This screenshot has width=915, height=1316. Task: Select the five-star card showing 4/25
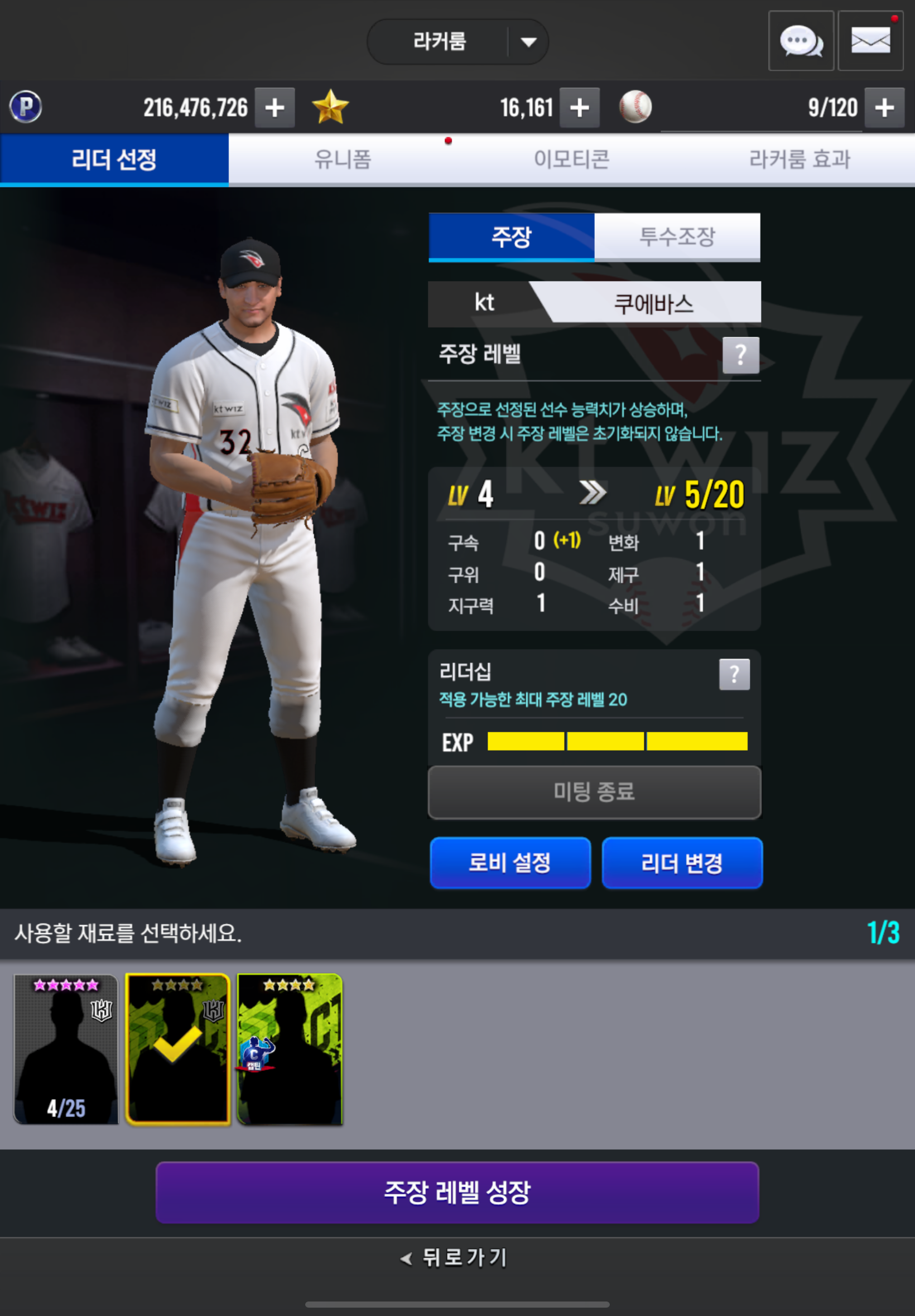tap(66, 1048)
